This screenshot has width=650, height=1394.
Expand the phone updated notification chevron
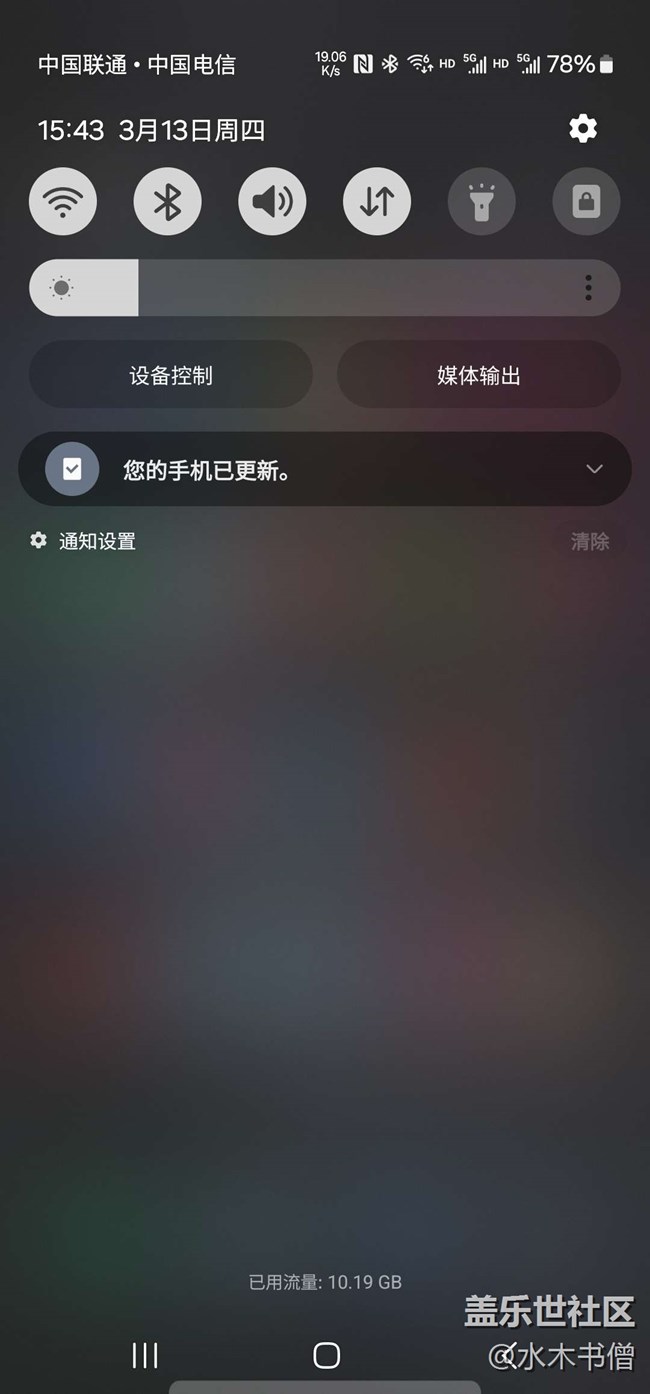coord(594,469)
